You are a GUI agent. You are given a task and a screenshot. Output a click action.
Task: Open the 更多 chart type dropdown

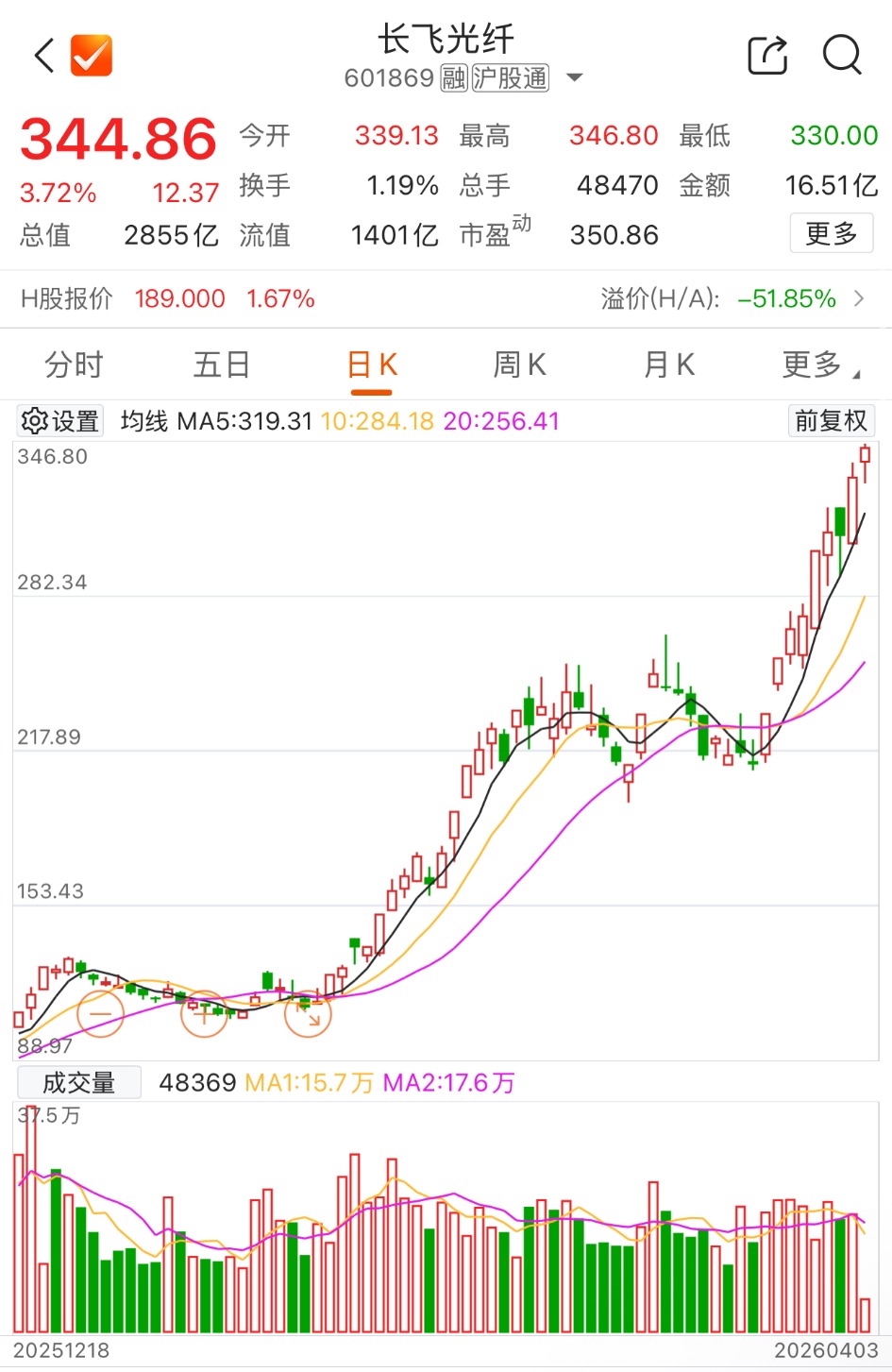[x=814, y=364]
